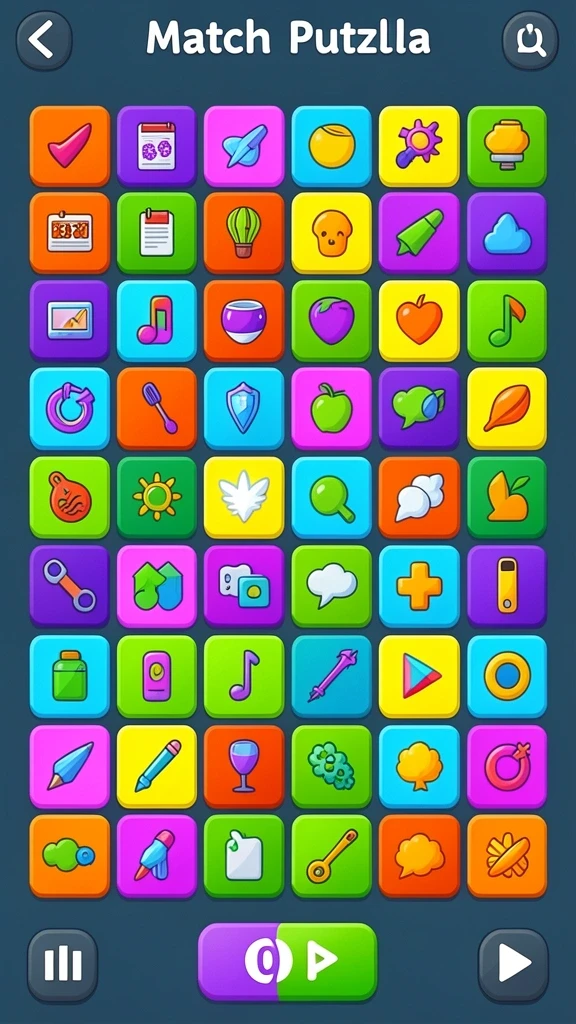Pick the hot air balloon tile
Screen dimensions: 576x1024
pos(244,233)
